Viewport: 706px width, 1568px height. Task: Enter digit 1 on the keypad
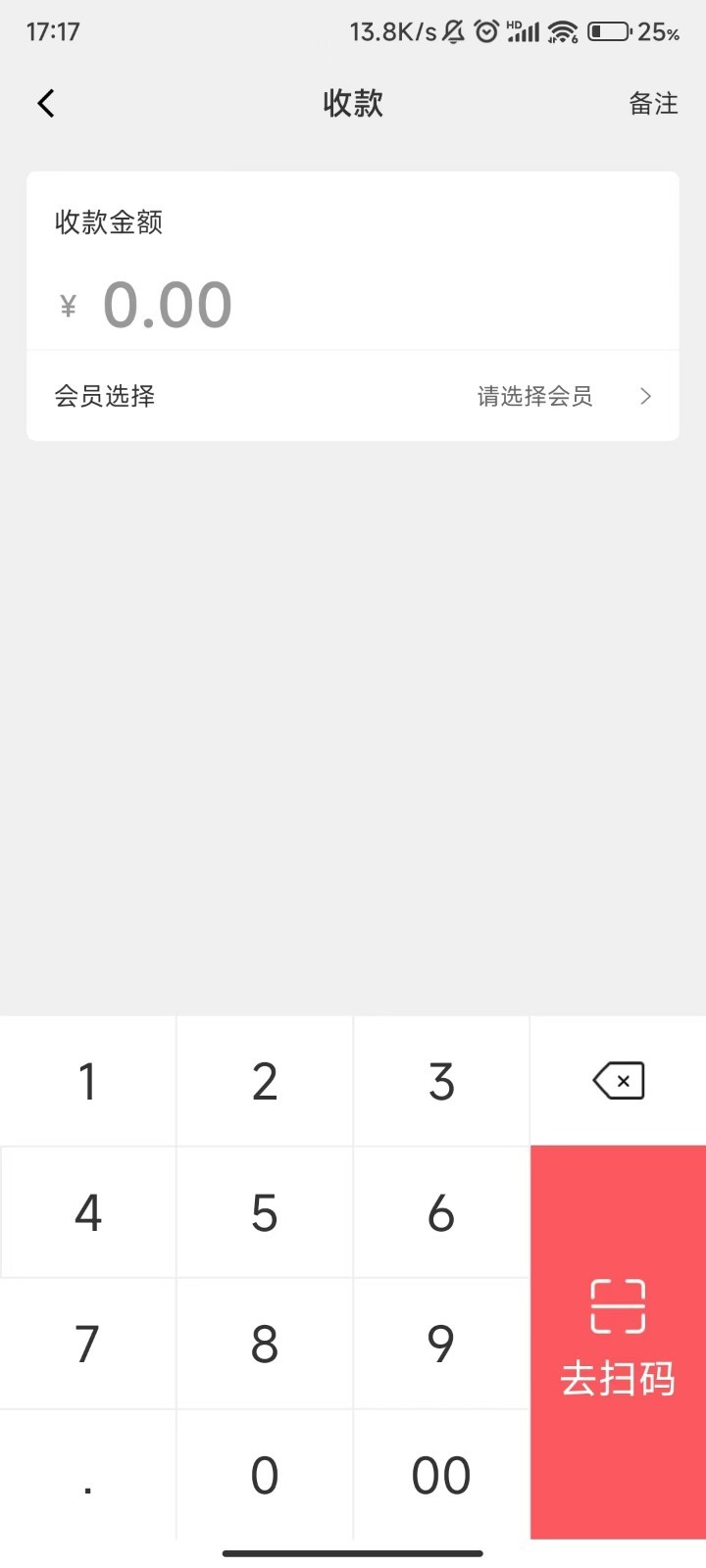click(88, 1081)
